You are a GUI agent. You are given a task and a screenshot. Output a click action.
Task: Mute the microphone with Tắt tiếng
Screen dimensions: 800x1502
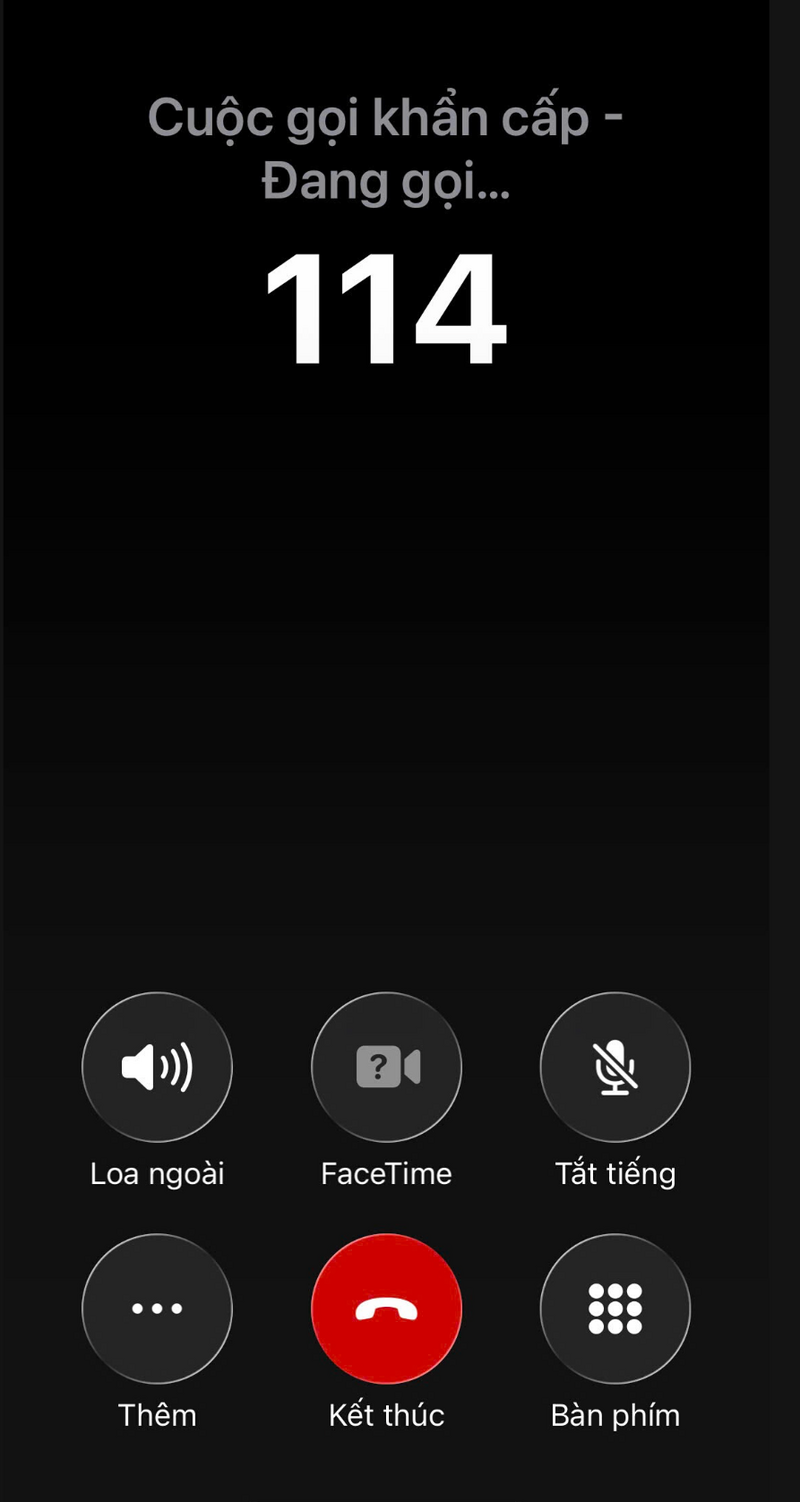coord(615,1067)
